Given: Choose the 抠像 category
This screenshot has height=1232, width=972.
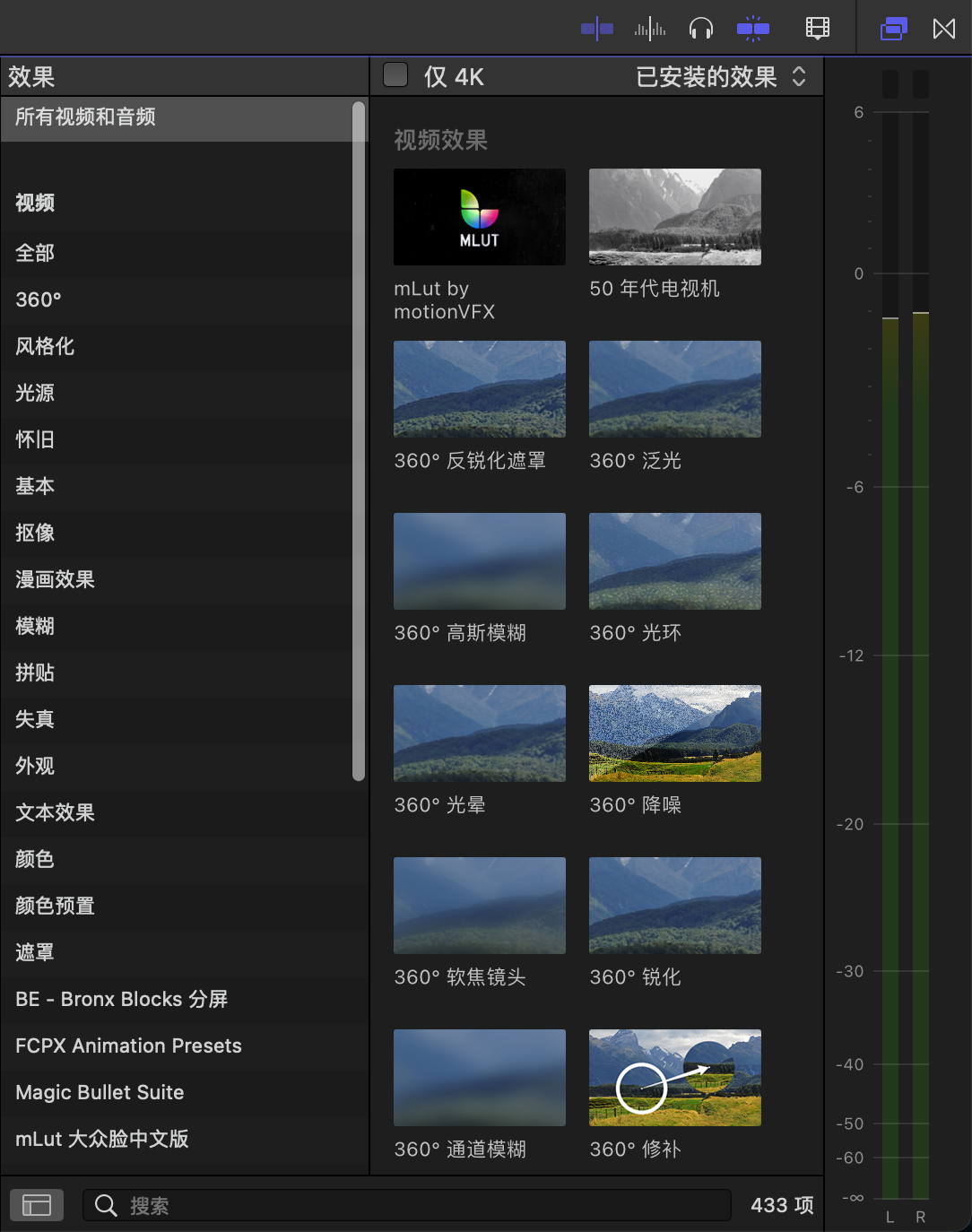Looking at the screenshot, I should [35, 533].
